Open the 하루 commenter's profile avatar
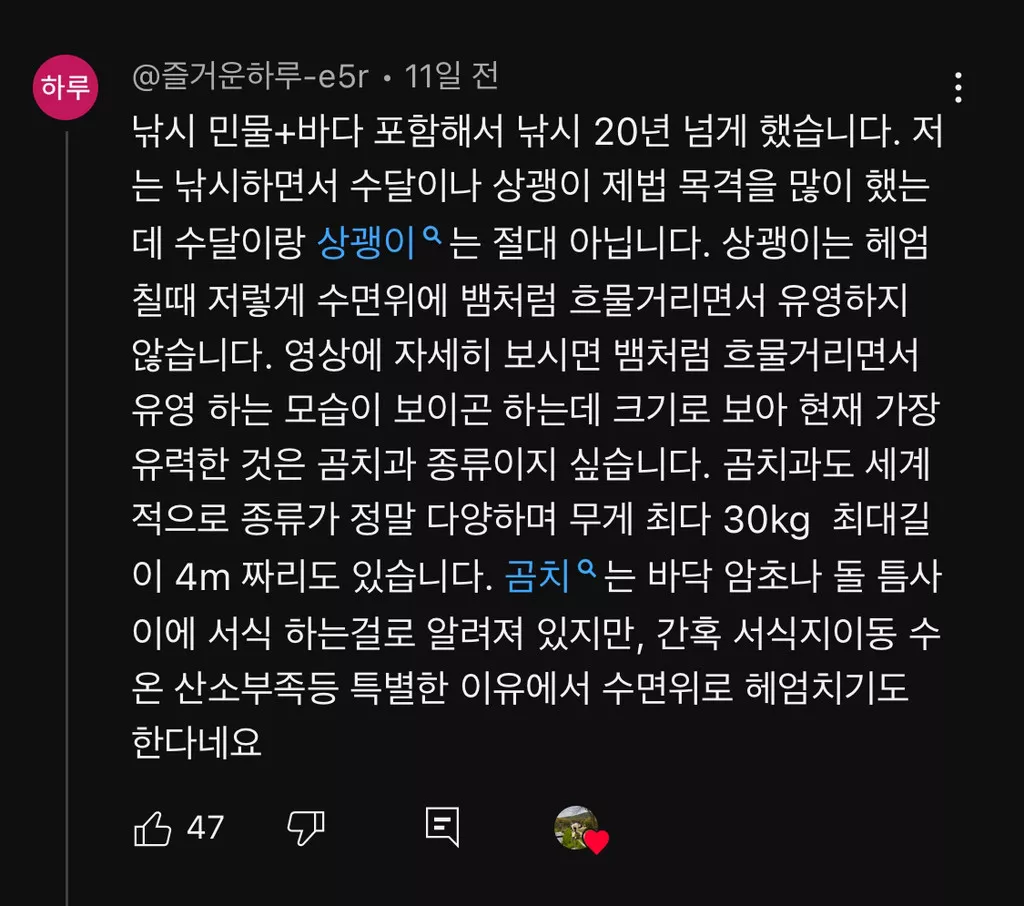 (66, 88)
